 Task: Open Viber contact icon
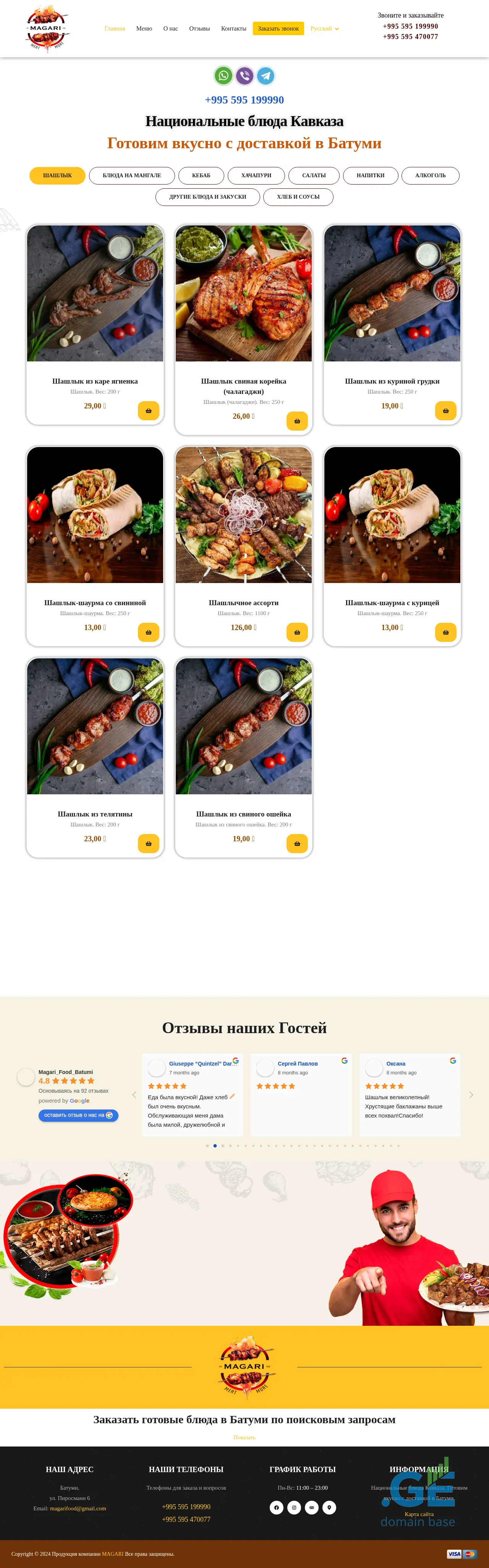click(244, 76)
